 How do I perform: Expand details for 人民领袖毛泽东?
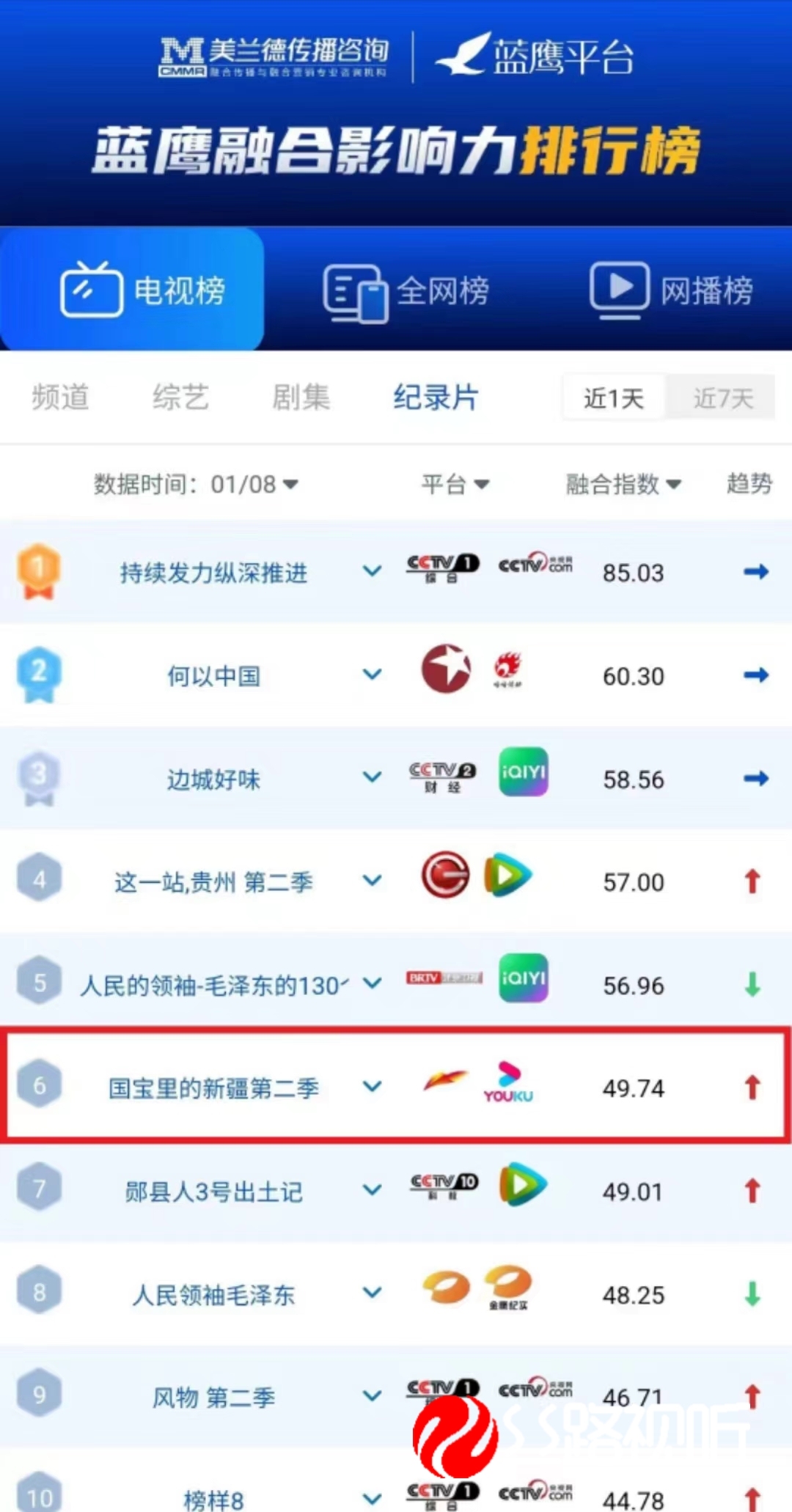coord(373,1293)
